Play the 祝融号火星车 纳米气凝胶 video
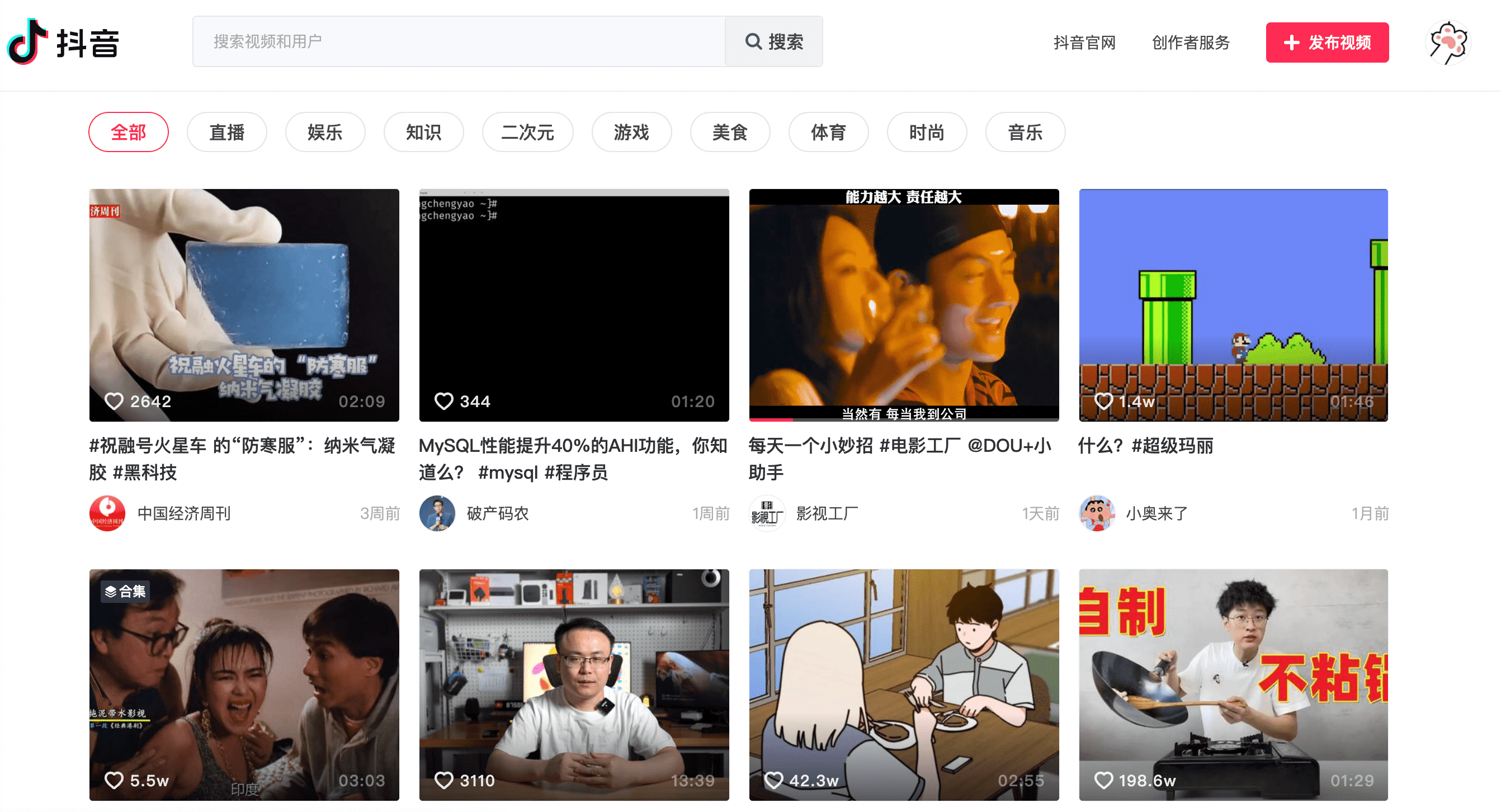The image size is (1501, 812). pyautogui.click(x=244, y=305)
